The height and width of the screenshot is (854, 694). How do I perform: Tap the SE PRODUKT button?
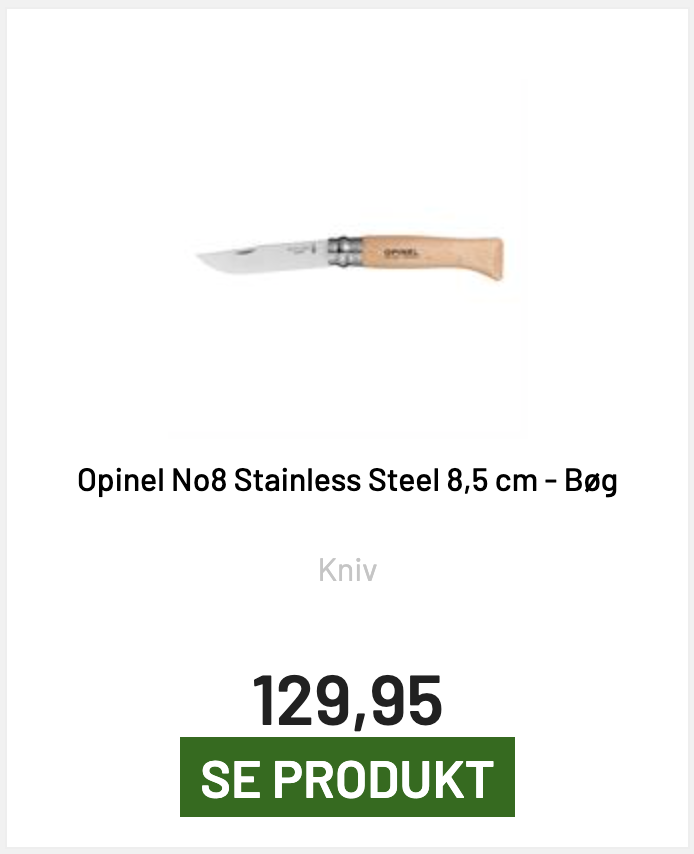pyautogui.click(x=347, y=778)
